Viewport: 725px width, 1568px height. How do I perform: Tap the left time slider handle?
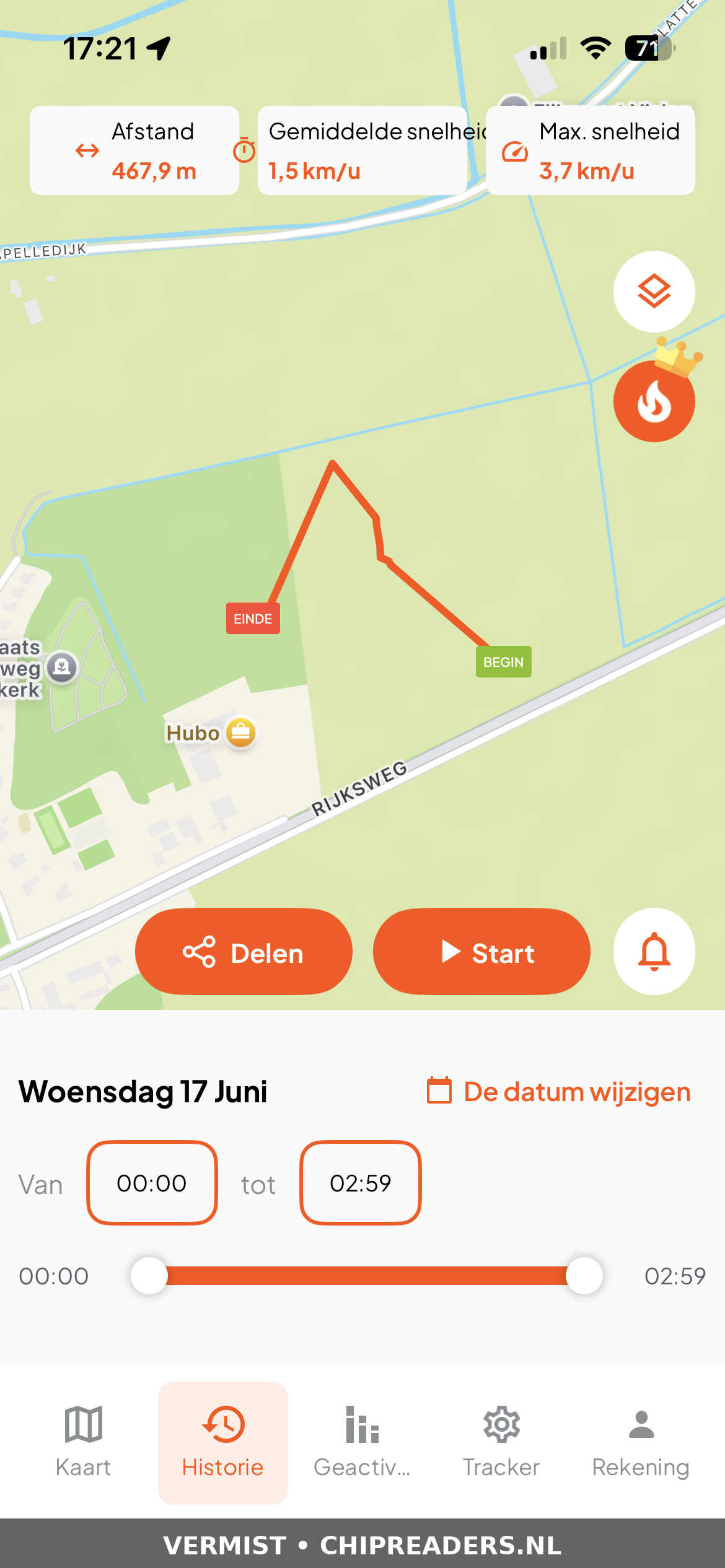(149, 1276)
